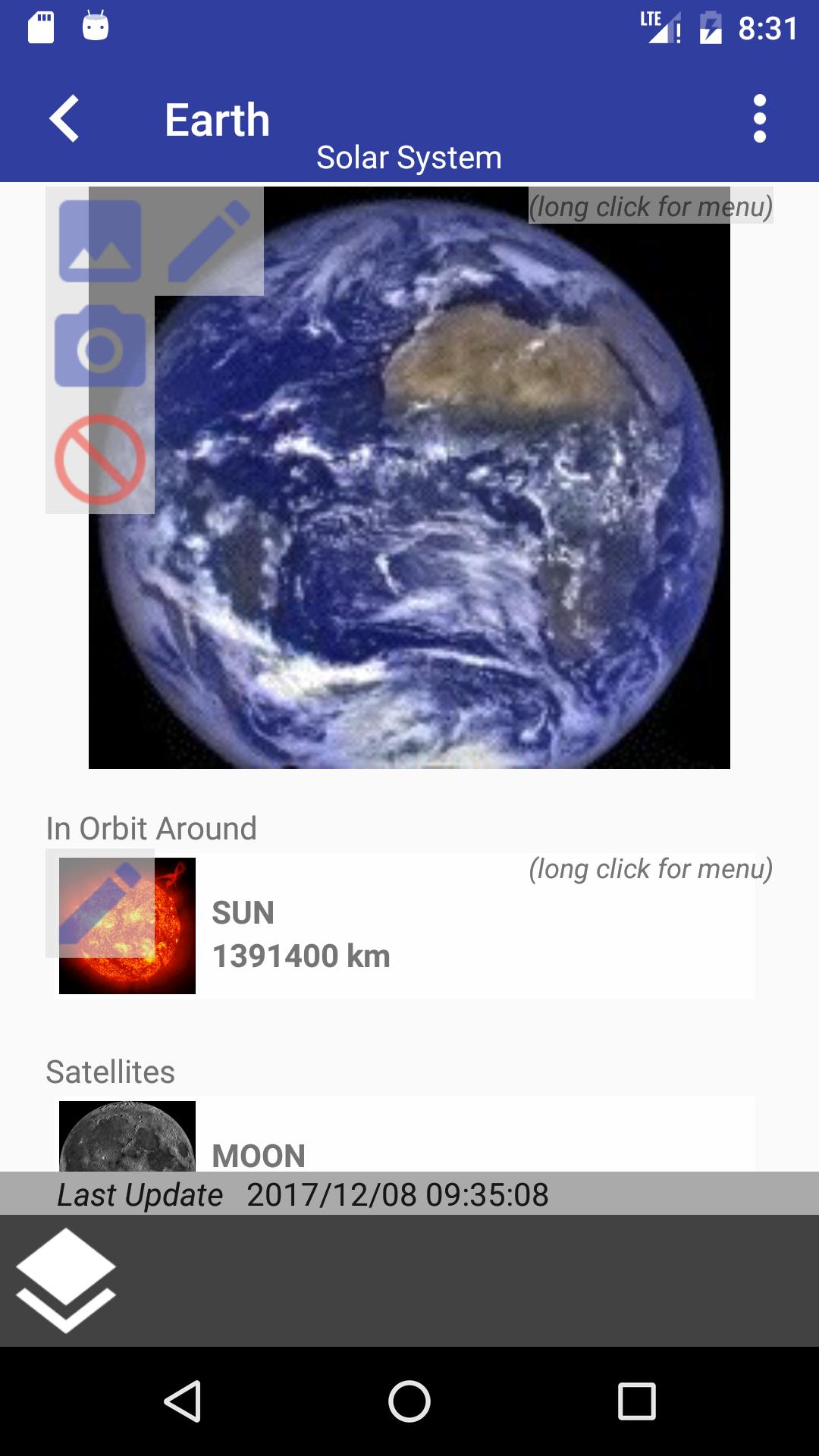Viewport: 819px width, 1456px height.
Task: Pick a picture from the gallery icon
Action: [100, 241]
